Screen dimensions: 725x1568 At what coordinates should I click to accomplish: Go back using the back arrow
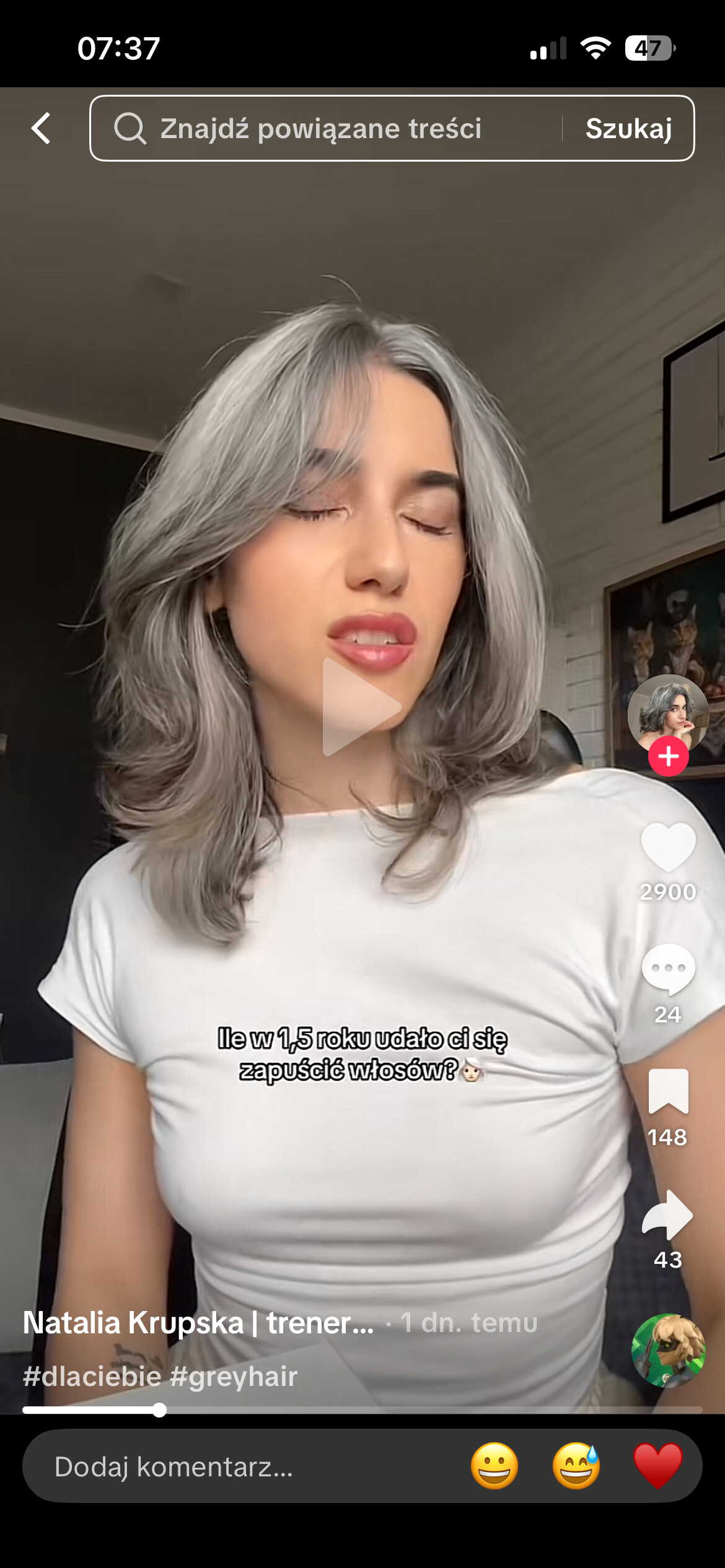41,128
